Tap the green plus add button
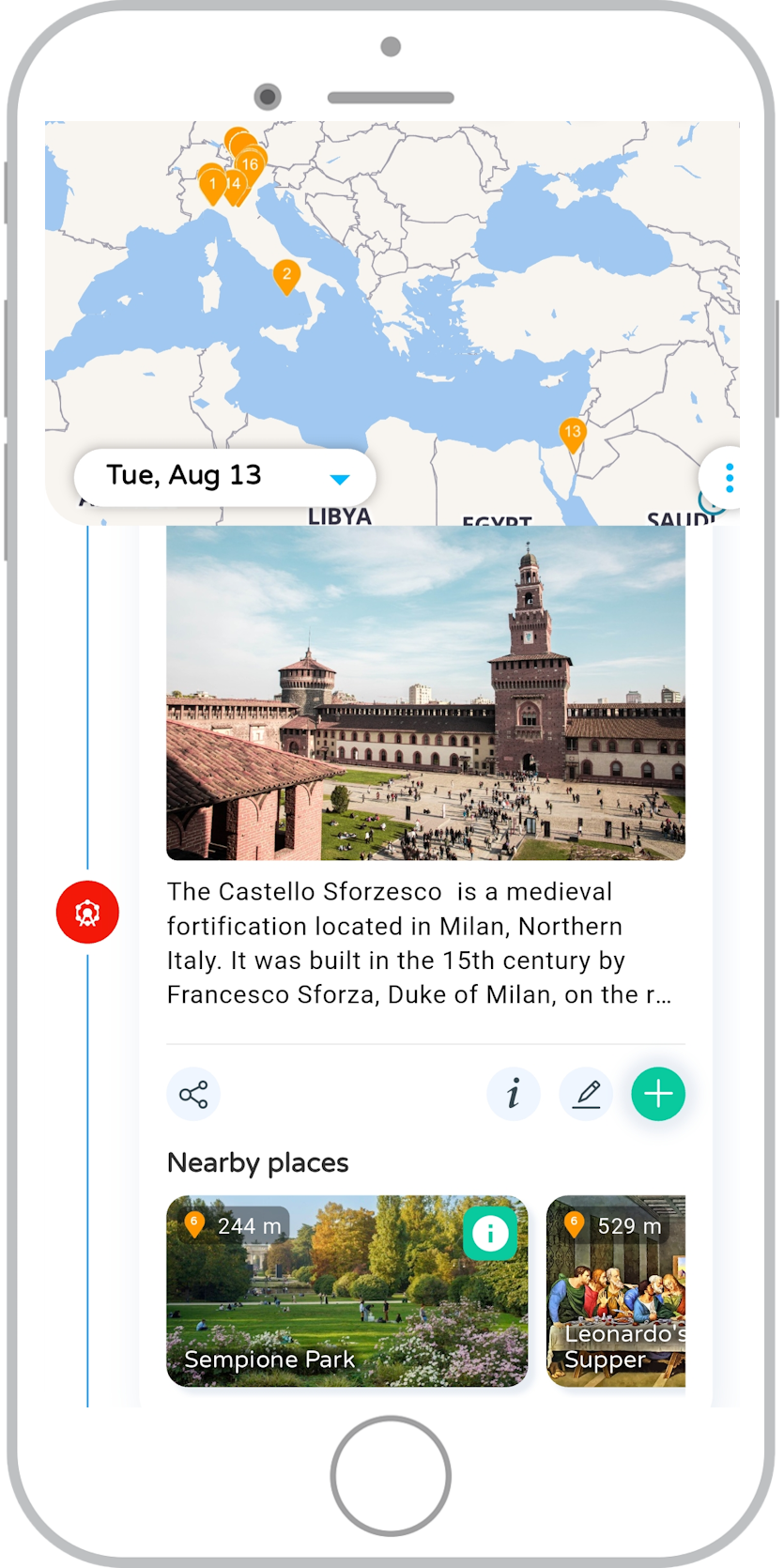The image size is (784, 1568). tap(658, 1094)
